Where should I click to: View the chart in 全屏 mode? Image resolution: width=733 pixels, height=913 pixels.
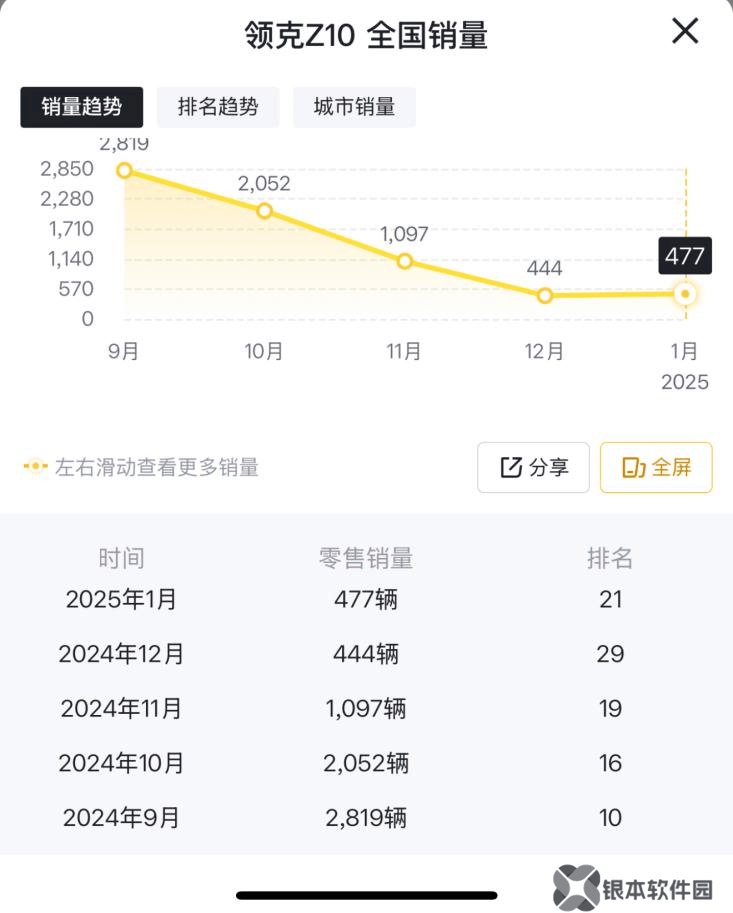point(656,467)
